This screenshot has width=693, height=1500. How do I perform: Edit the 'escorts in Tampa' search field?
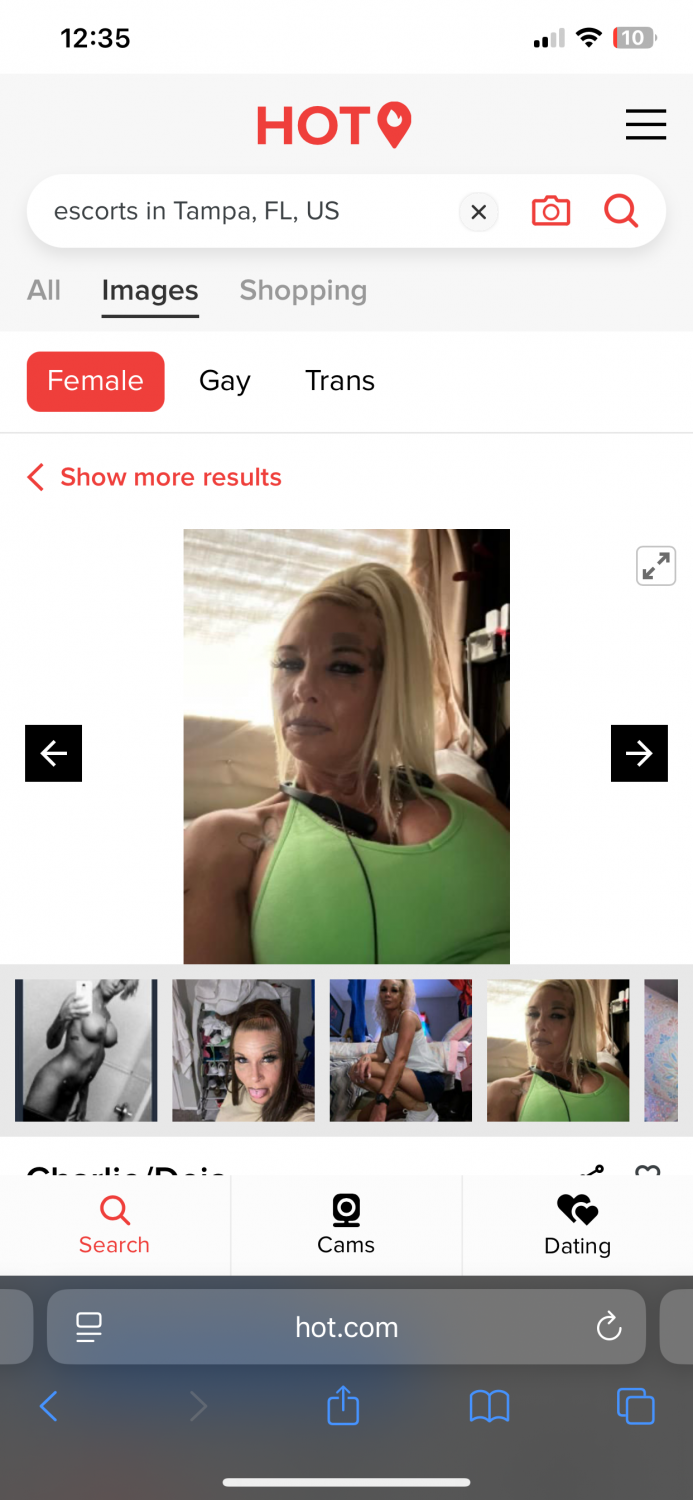tap(240, 211)
